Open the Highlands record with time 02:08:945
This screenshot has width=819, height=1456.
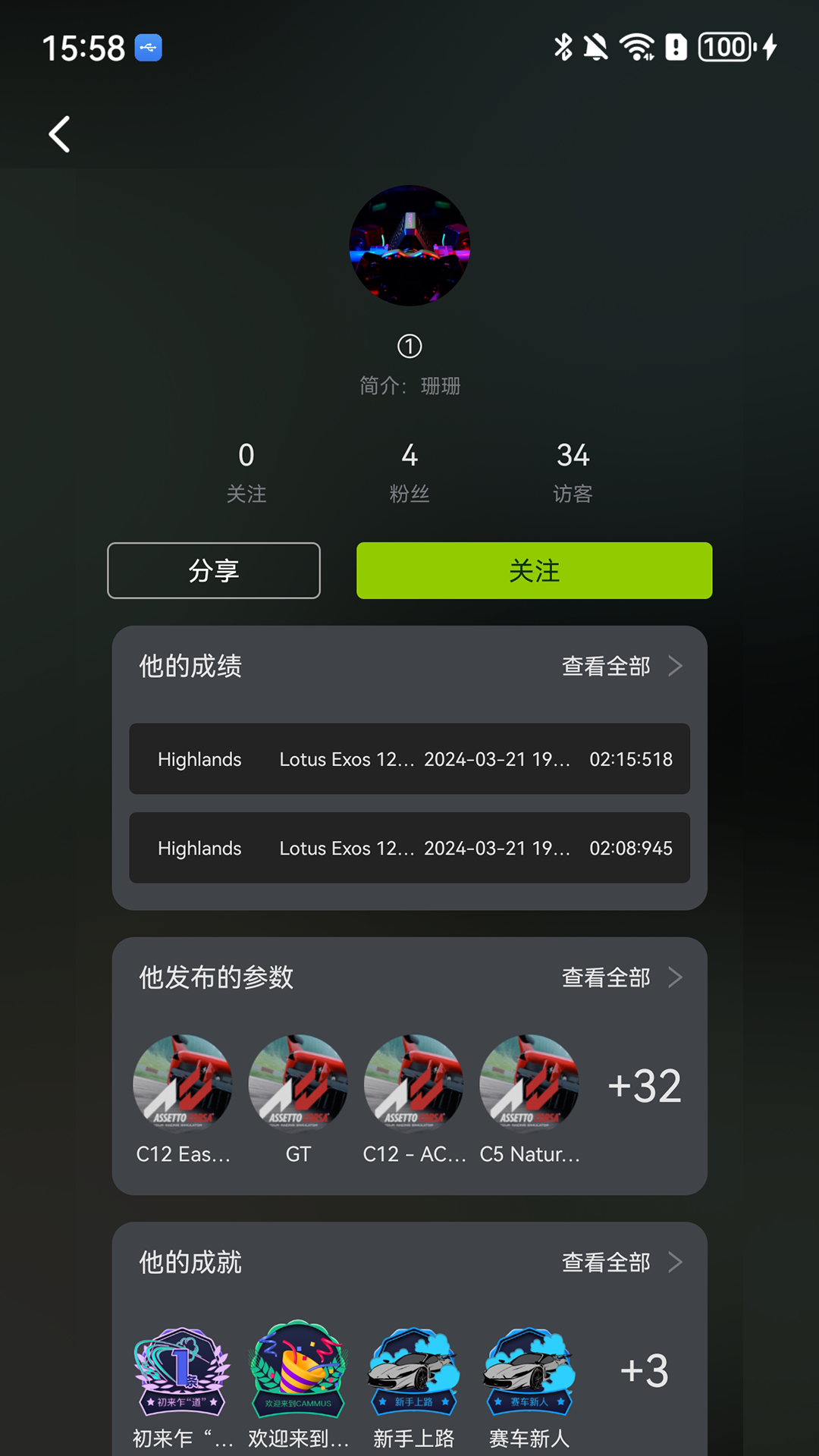click(x=409, y=847)
